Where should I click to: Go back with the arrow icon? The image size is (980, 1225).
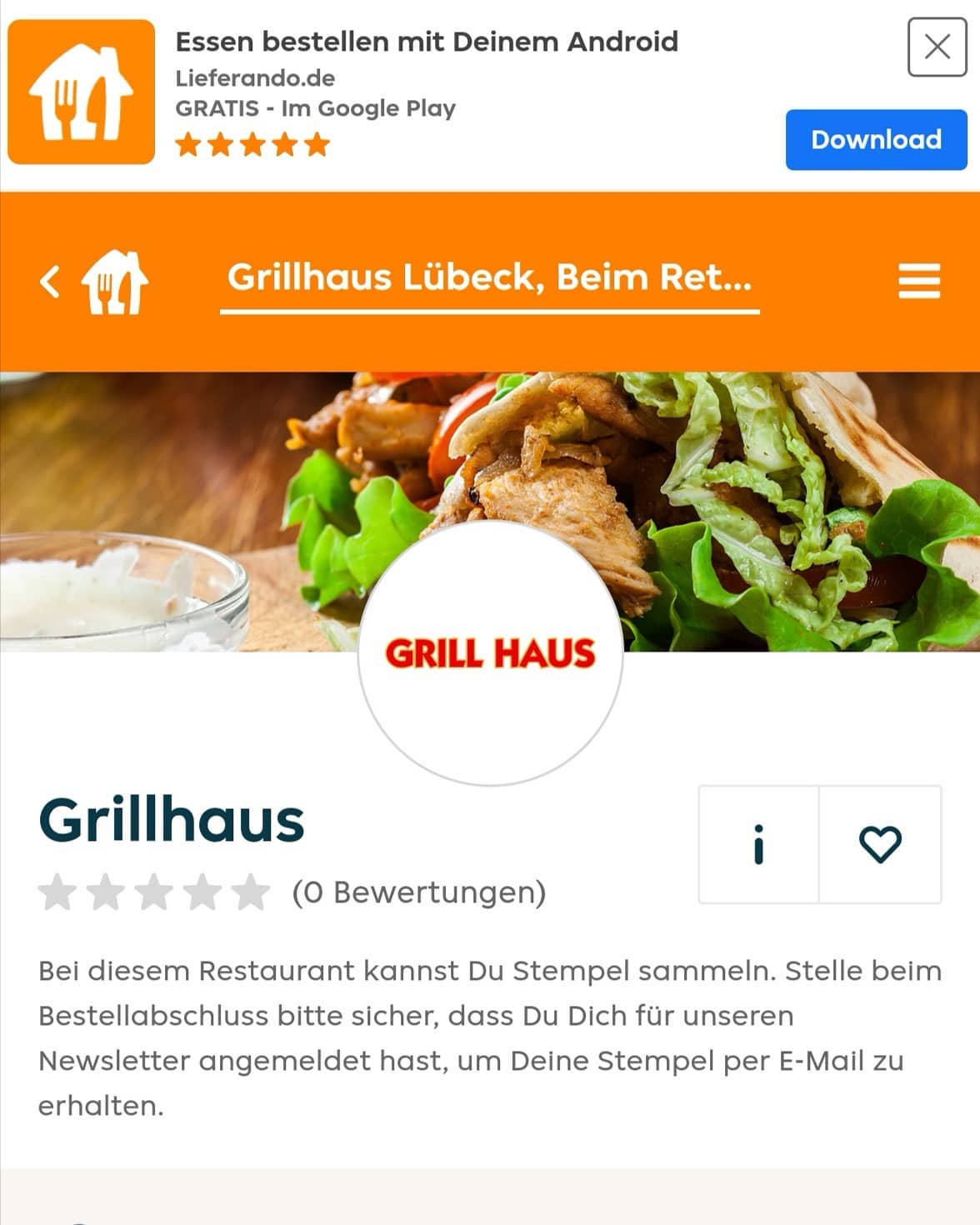(x=50, y=282)
